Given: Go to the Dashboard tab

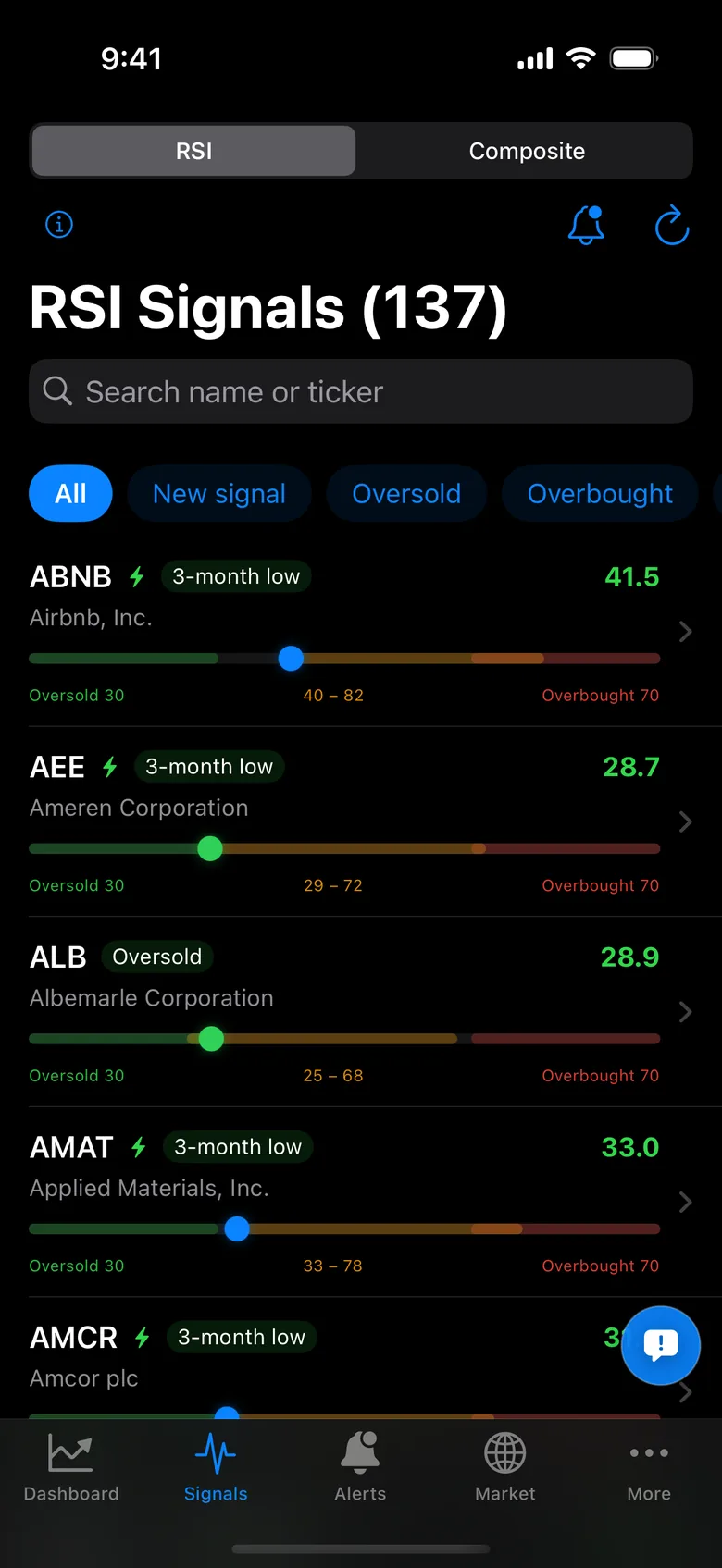Looking at the screenshot, I should (71, 1467).
